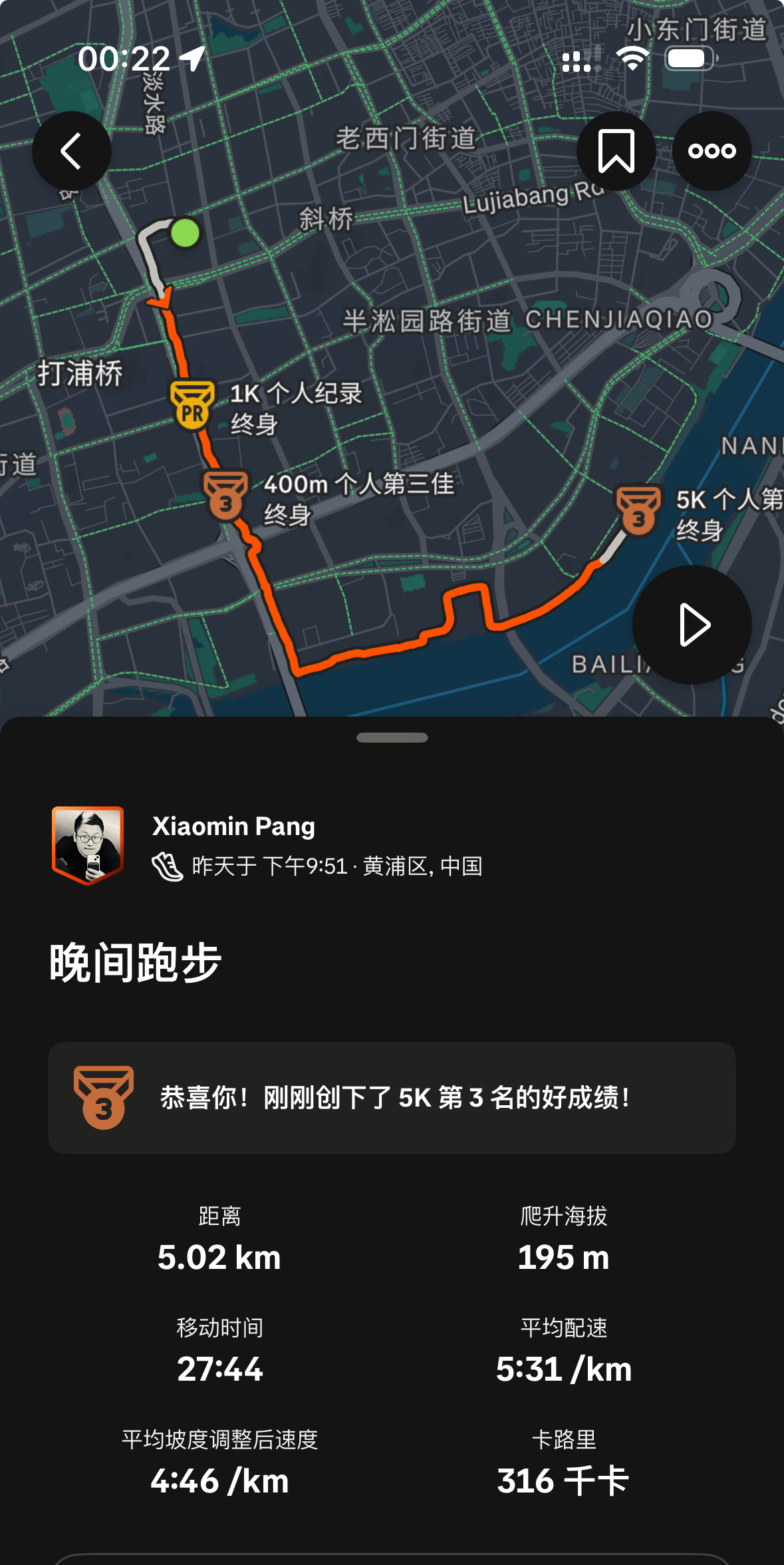This screenshot has width=784, height=1565.
Task: Tap the sheet drag handle
Action: tap(392, 737)
